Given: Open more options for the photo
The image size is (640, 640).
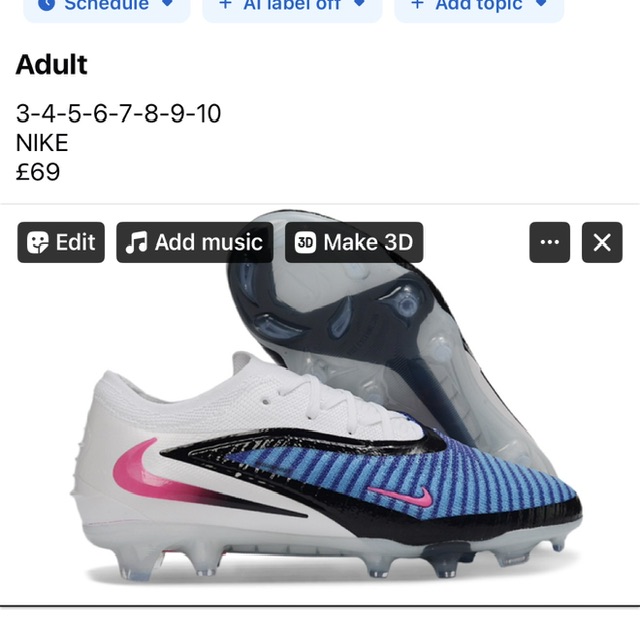Looking at the screenshot, I should coord(549,242).
